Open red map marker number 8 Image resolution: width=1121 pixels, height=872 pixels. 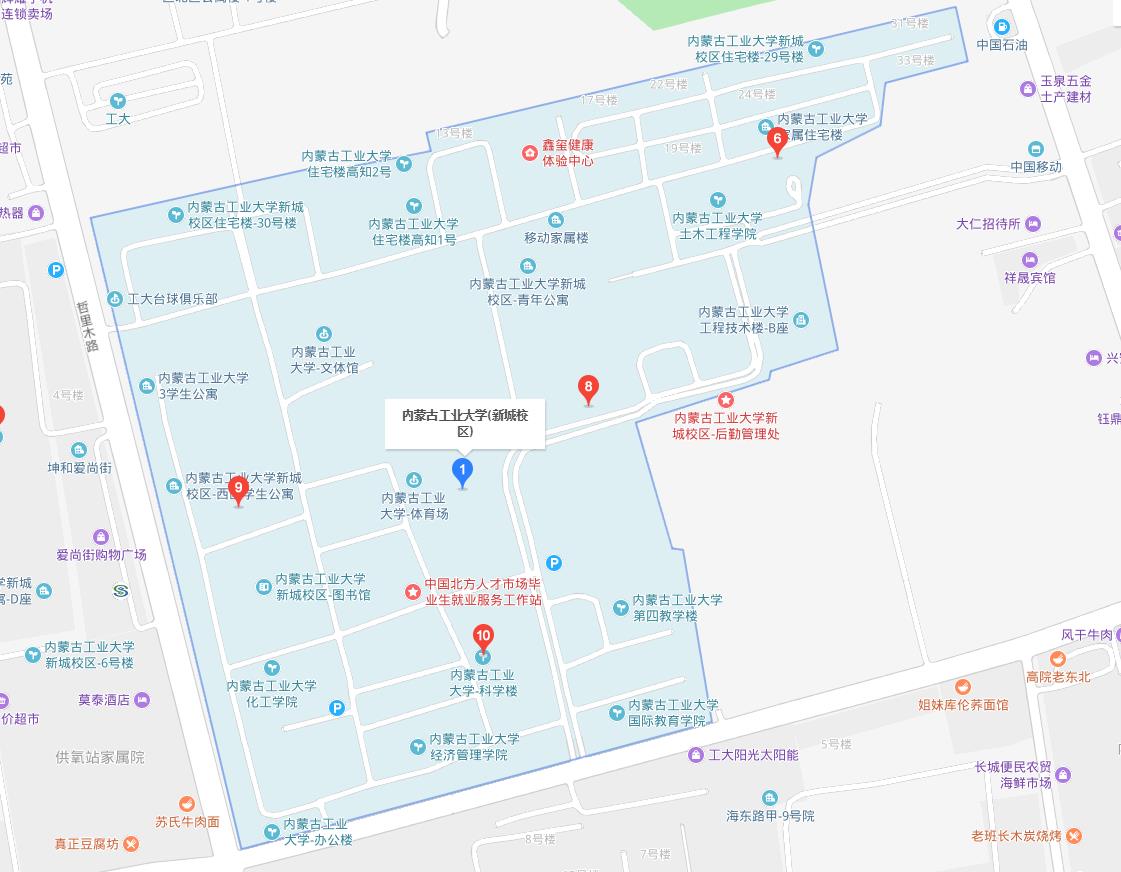[x=588, y=388]
